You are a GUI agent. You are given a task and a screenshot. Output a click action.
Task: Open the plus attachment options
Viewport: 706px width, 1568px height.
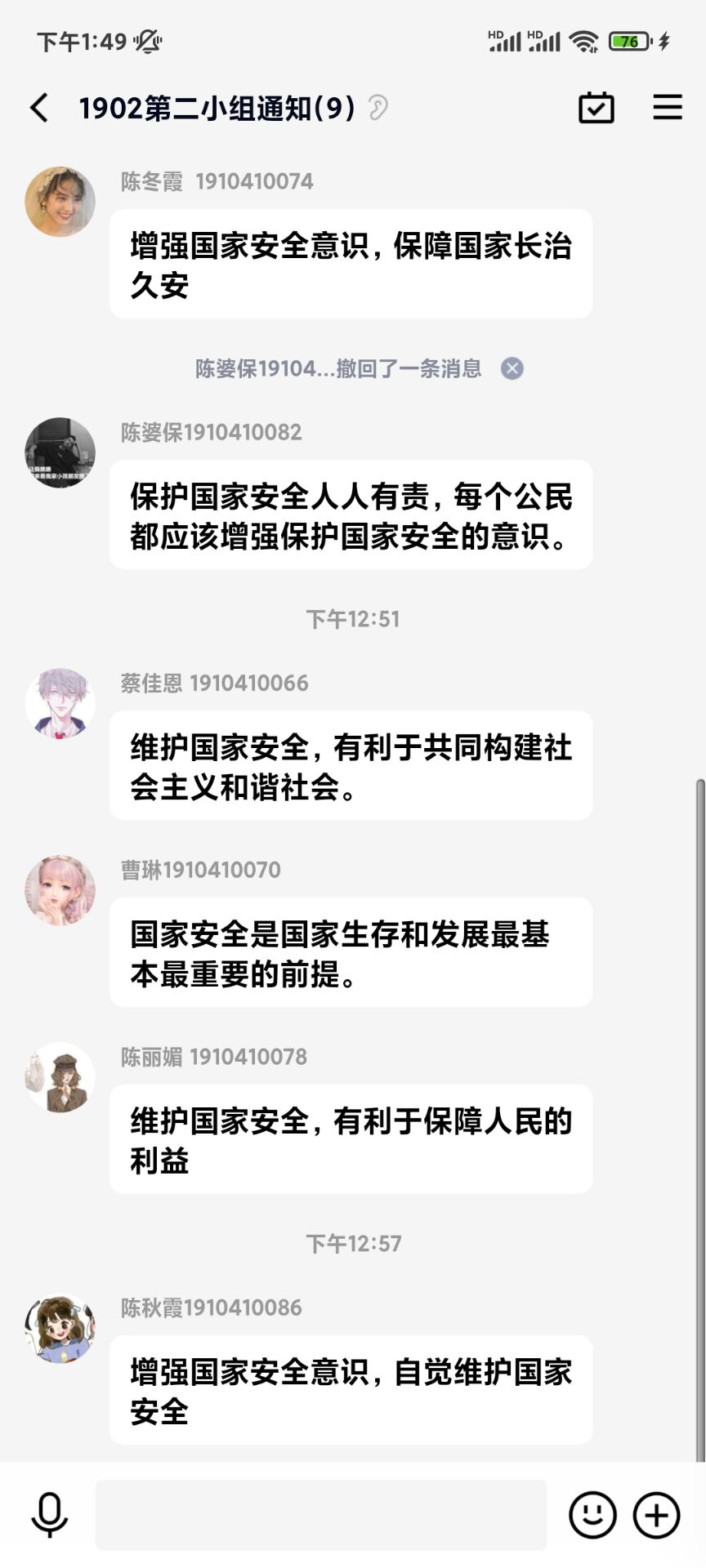point(656,1515)
